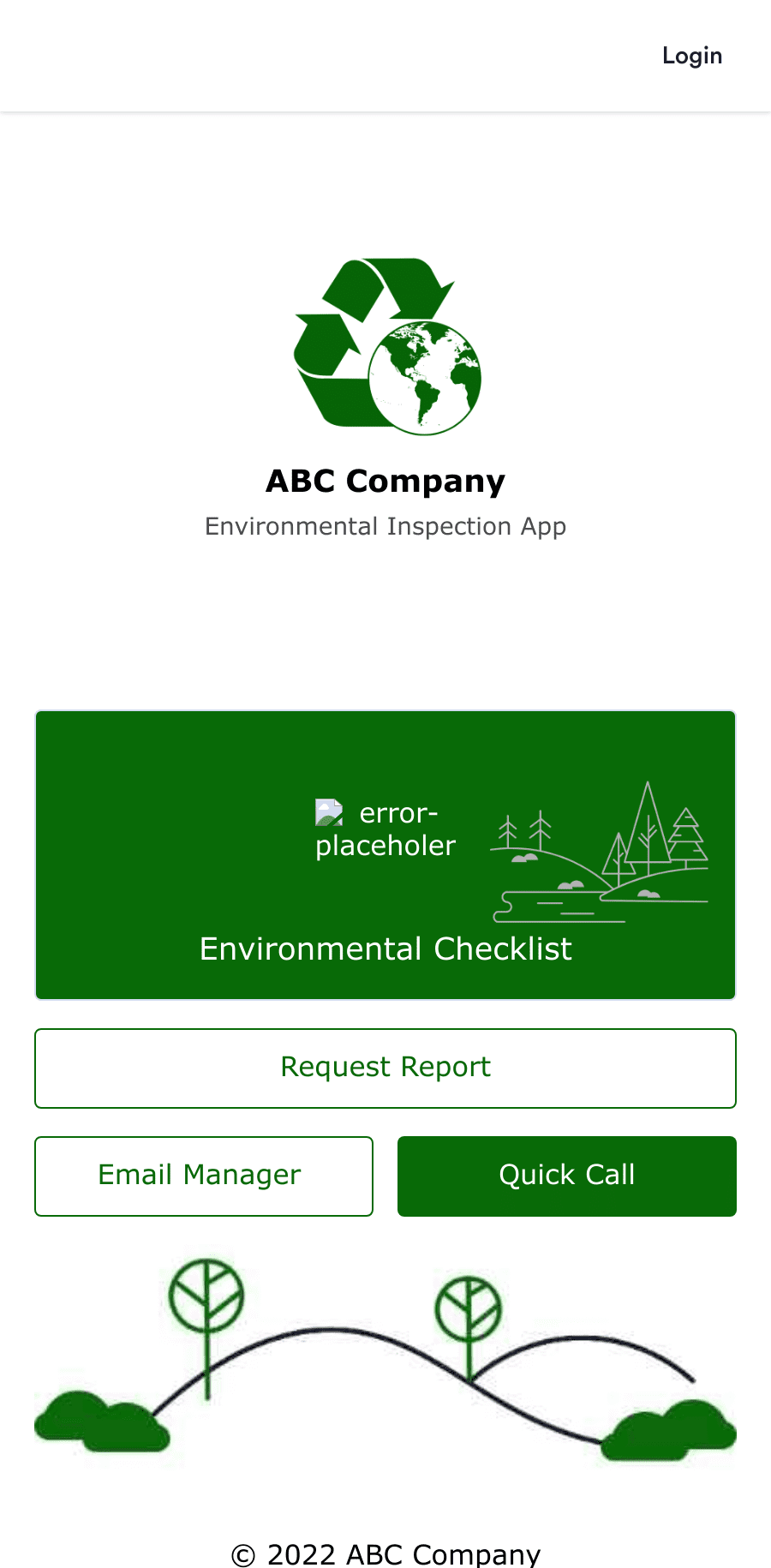
Task: Click the tree icon on the right hill
Action: coord(467,1307)
